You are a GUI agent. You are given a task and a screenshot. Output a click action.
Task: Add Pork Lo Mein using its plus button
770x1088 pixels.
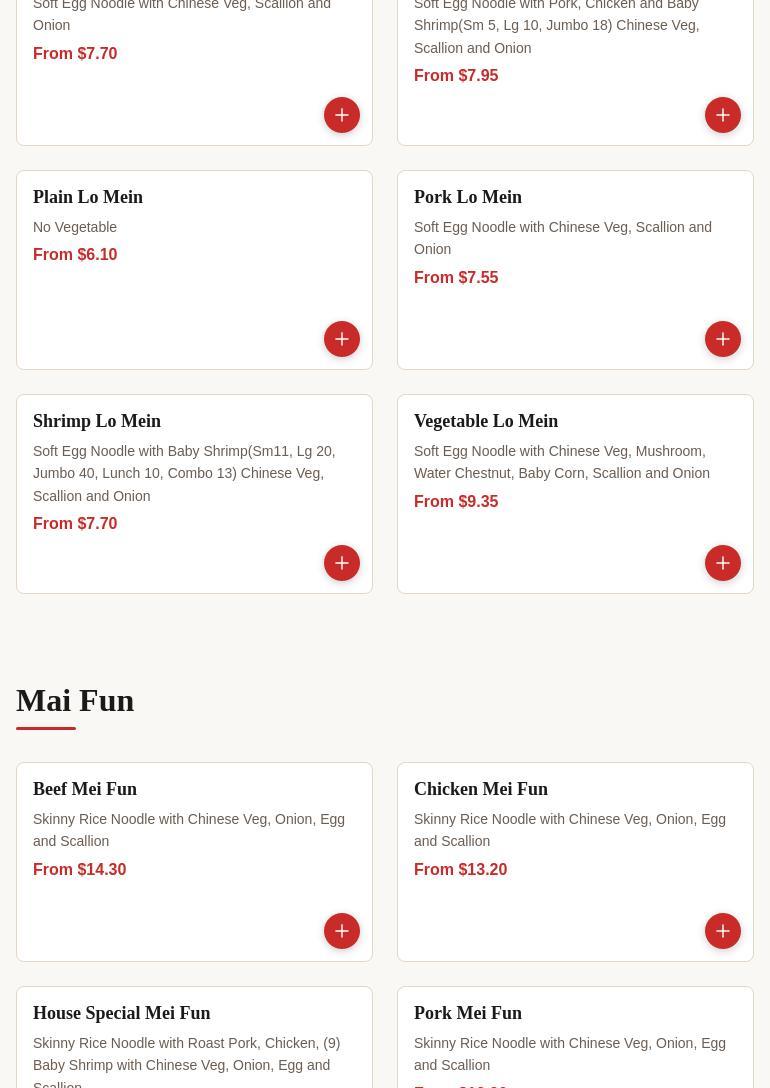point(723,339)
